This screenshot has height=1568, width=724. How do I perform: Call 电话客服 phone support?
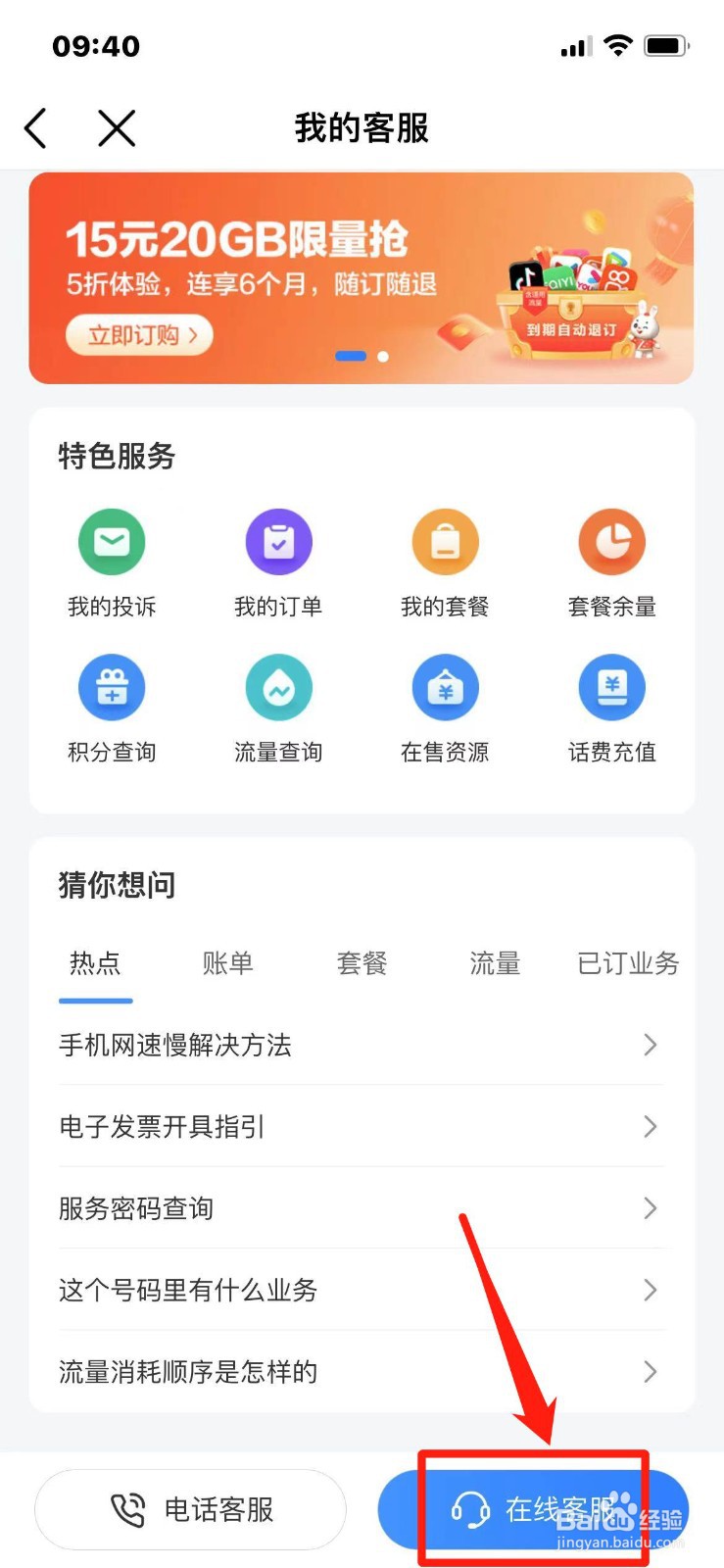pos(191,1509)
